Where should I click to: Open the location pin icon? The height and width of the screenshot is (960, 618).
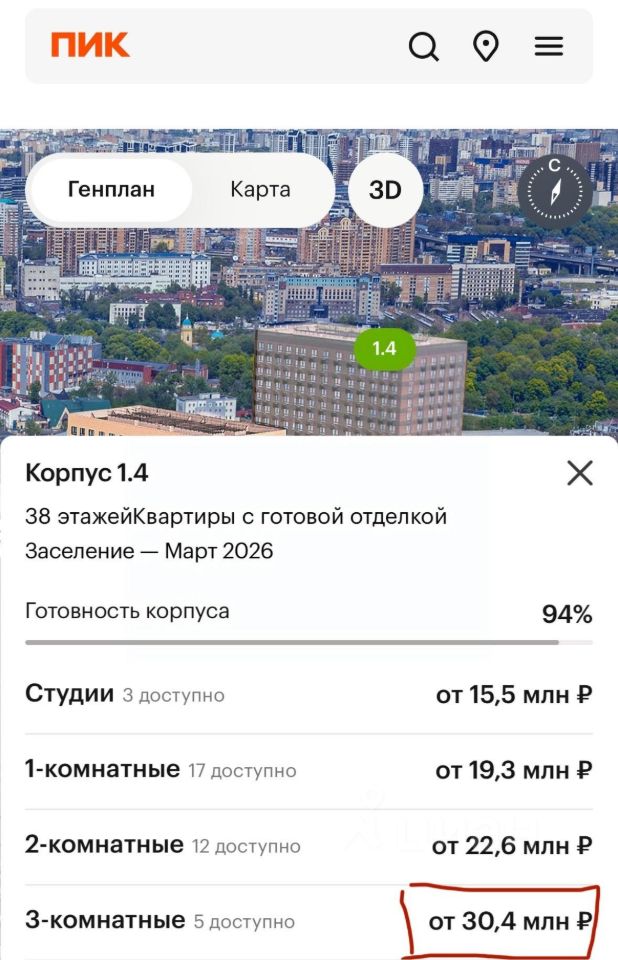coord(486,46)
